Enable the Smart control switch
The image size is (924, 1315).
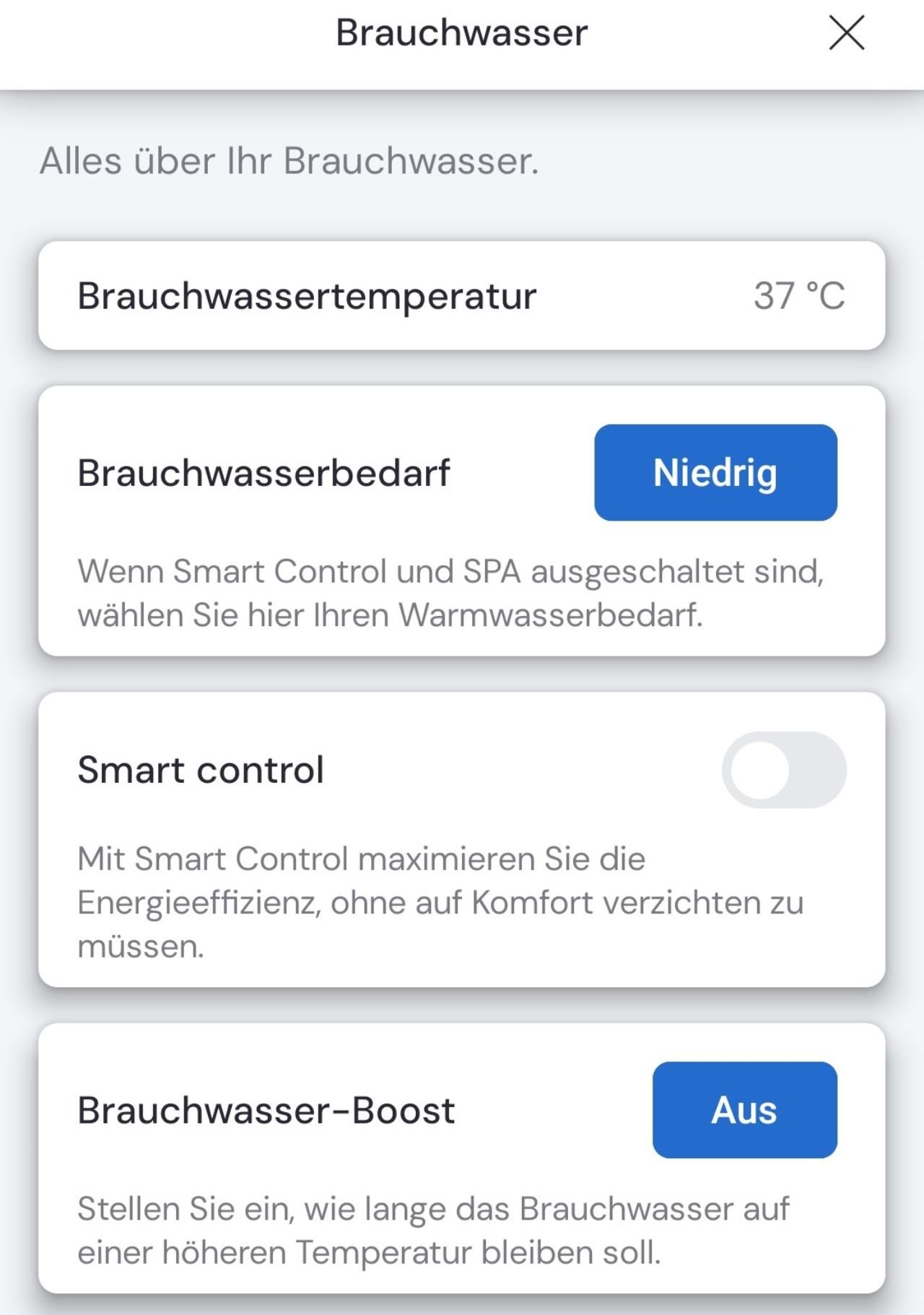coord(784,770)
